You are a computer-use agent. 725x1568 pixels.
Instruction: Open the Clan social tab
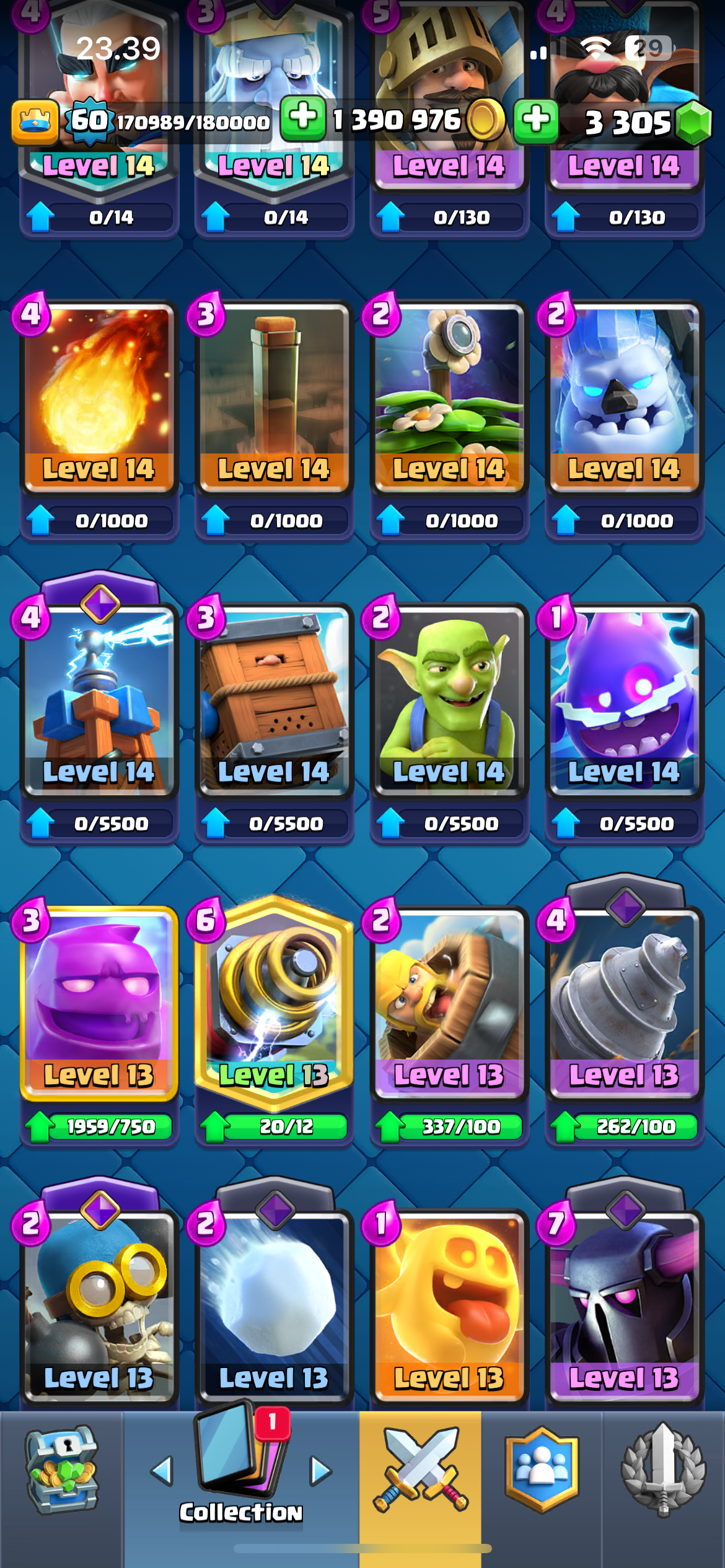tap(542, 1470)
